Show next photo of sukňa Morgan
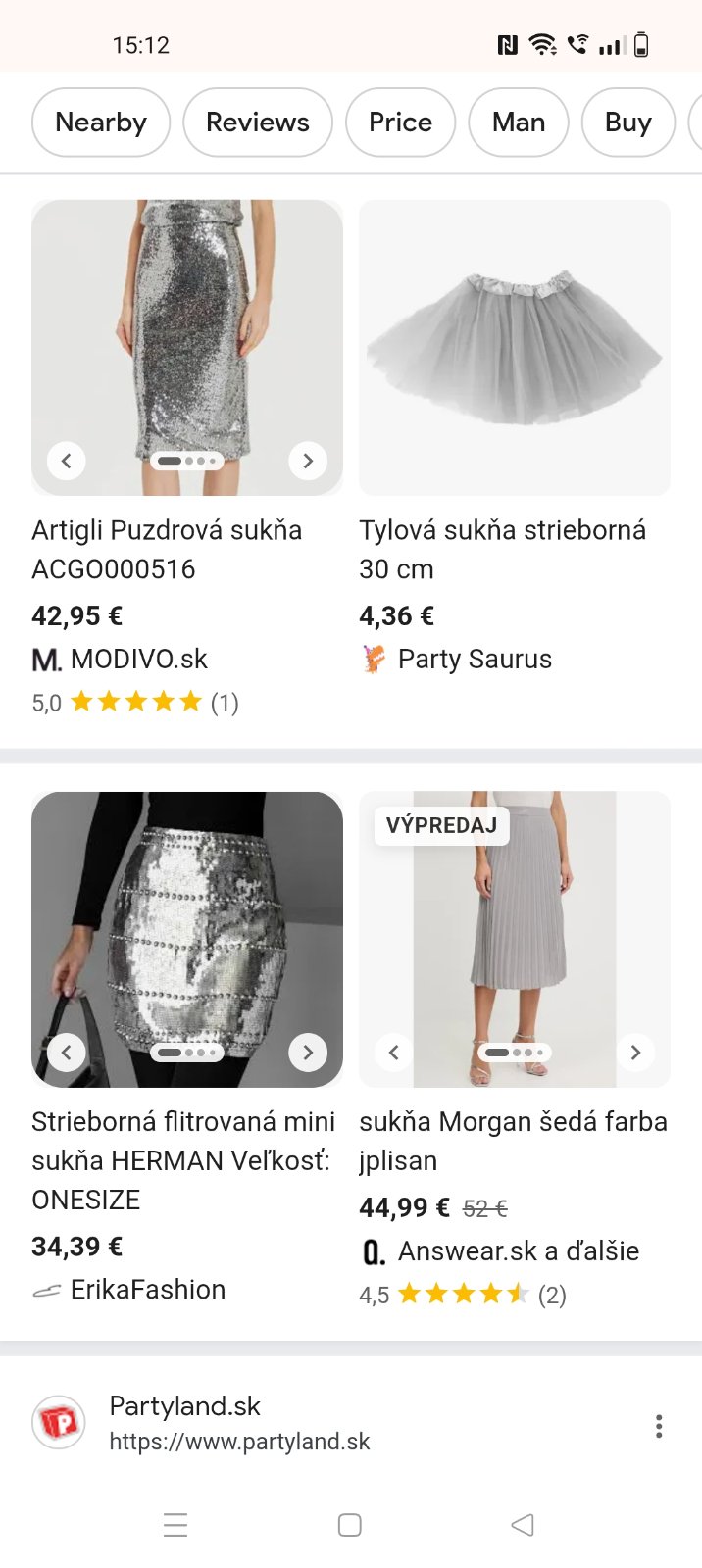 coord(635,1053)
